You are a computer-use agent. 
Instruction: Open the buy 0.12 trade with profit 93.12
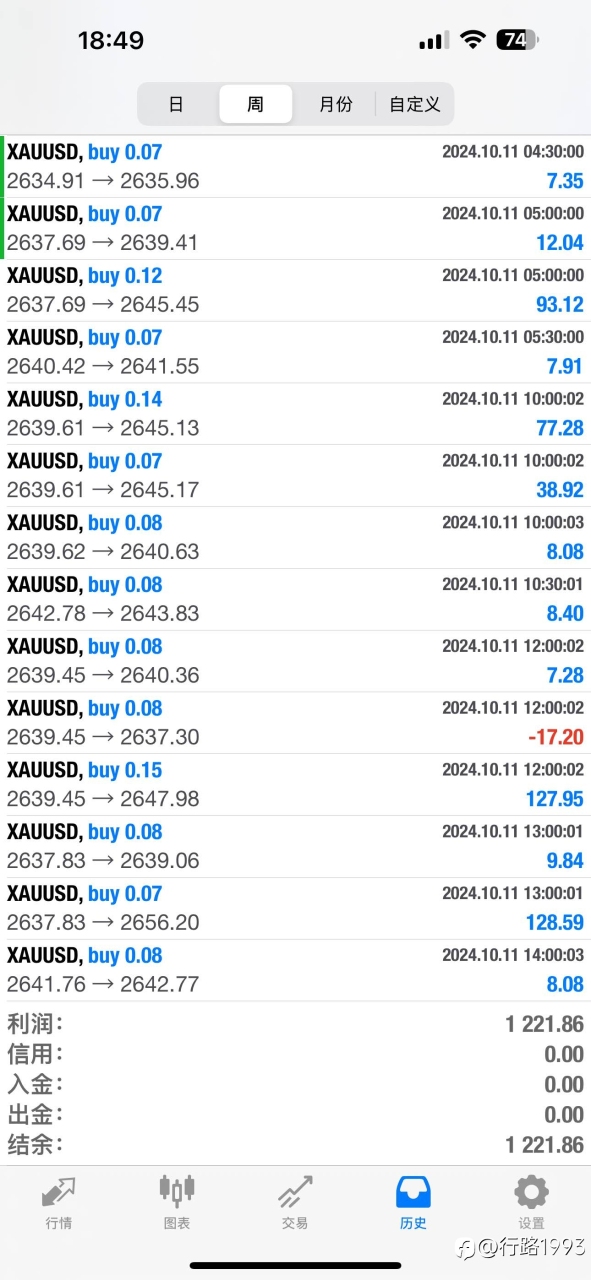point(295,290)
